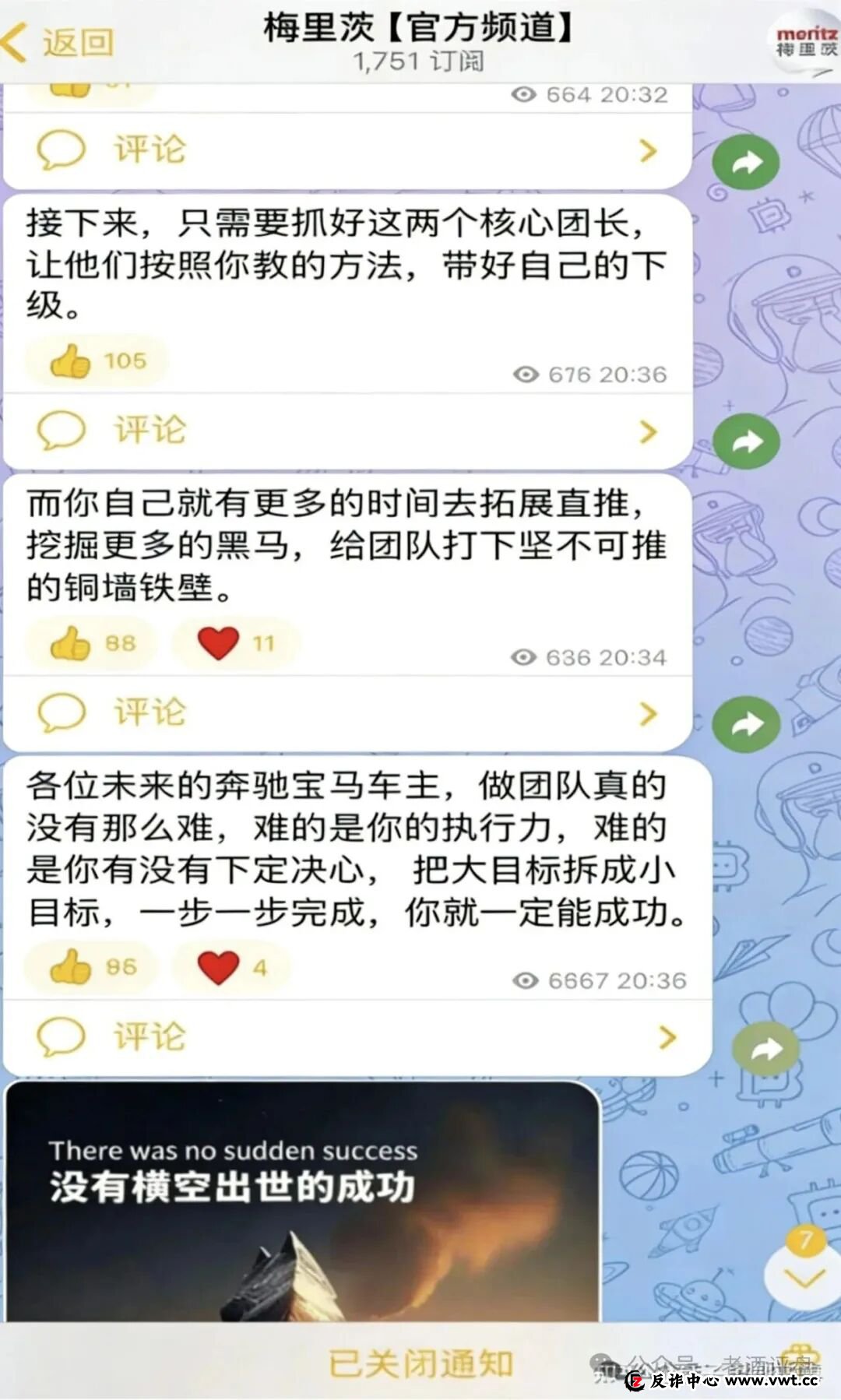Tap the heart reaction showing 11

tap(233, 643)
